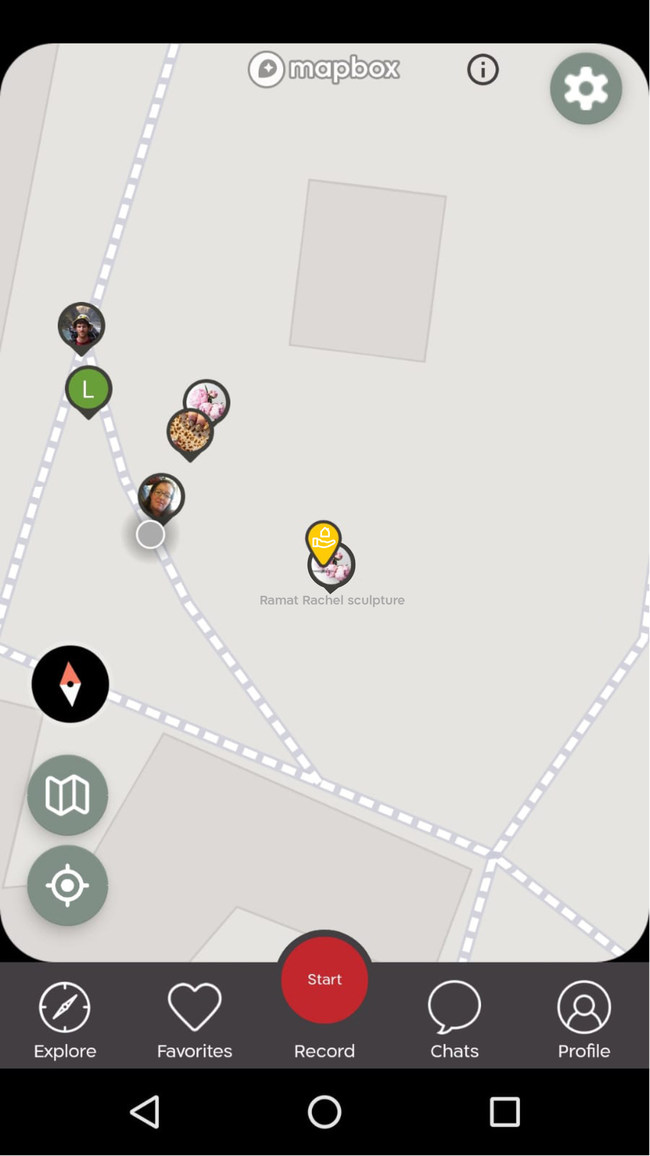Screen dimensions: 650x1156
Task: Go to the home screen
Action: [324, 1111]
